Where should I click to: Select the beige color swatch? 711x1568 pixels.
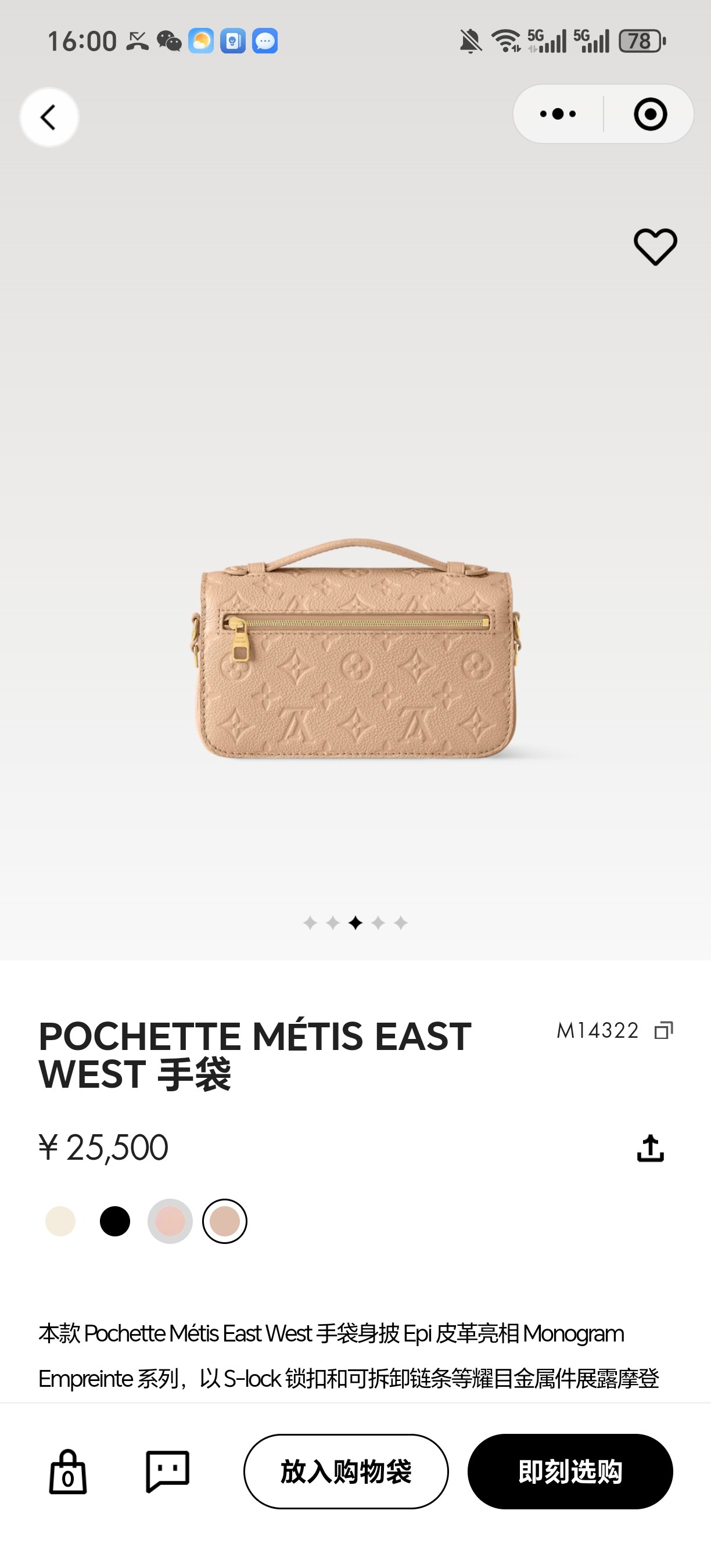pyautogui.click(x=225, y=1221)
